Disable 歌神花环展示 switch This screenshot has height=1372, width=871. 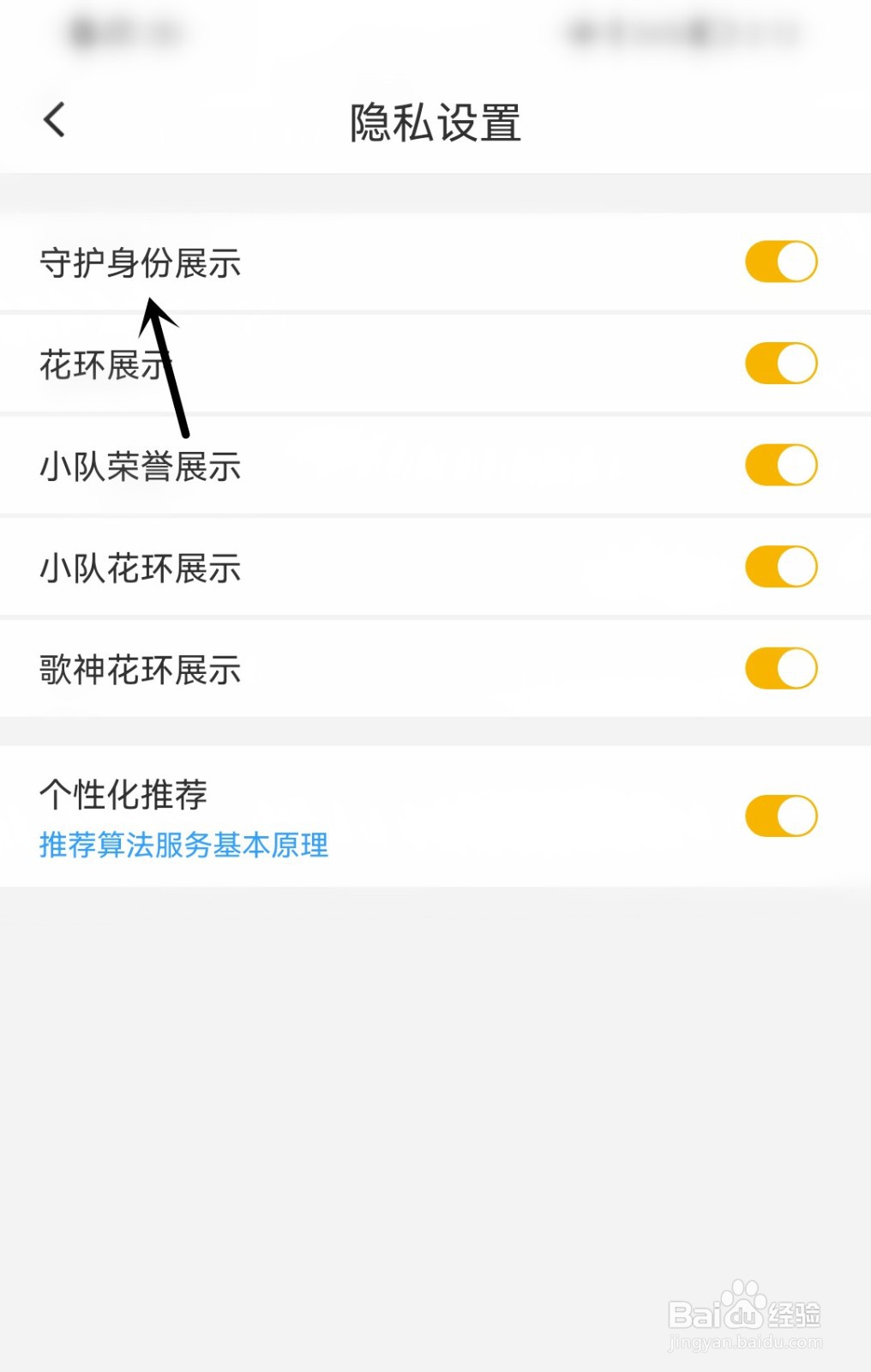tap(780, 669)
